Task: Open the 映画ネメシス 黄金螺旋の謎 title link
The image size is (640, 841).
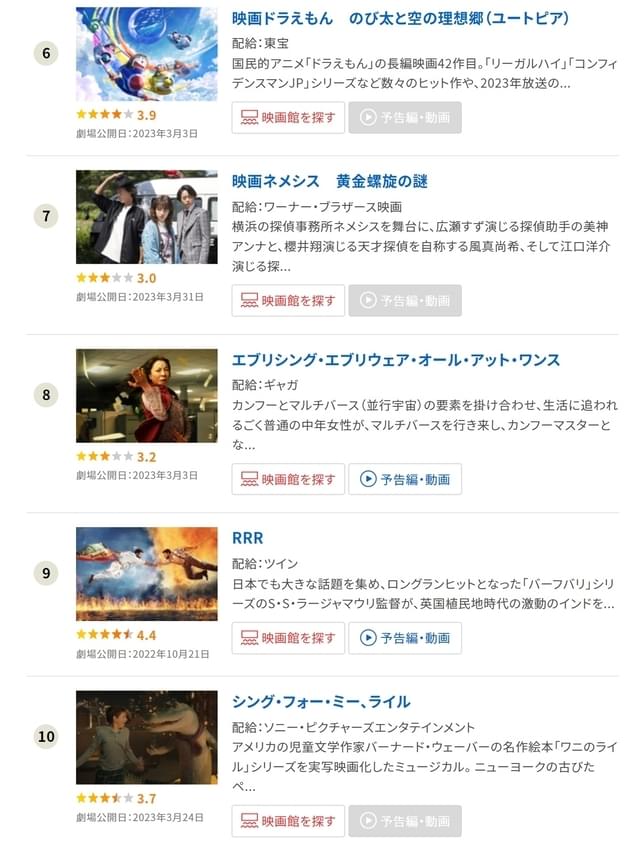Action: pos(329,181)
